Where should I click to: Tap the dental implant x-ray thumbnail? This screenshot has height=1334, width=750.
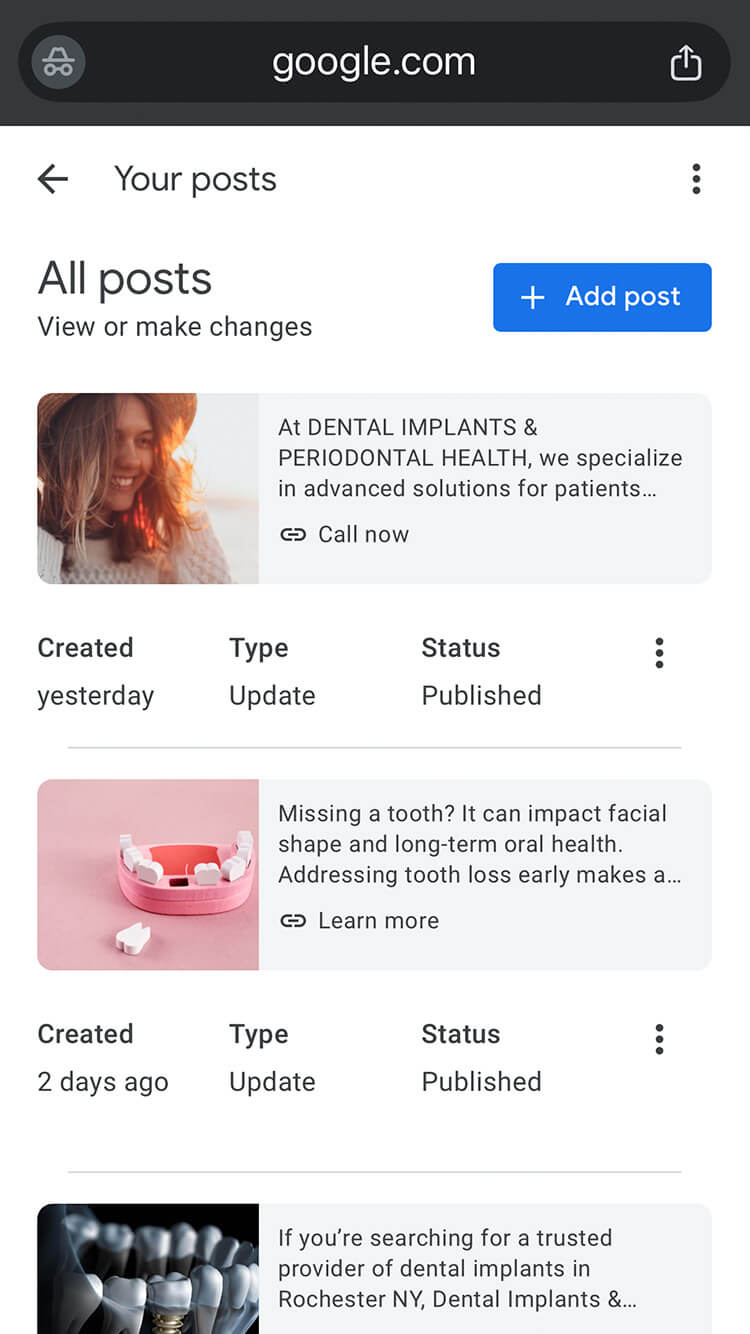pyautogui.click(x=147, y=1268)
